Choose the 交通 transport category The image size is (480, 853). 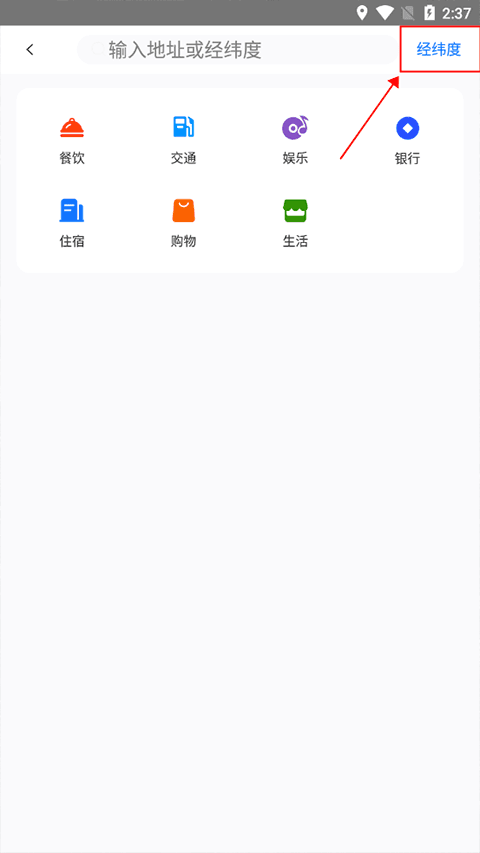[183, 140]
